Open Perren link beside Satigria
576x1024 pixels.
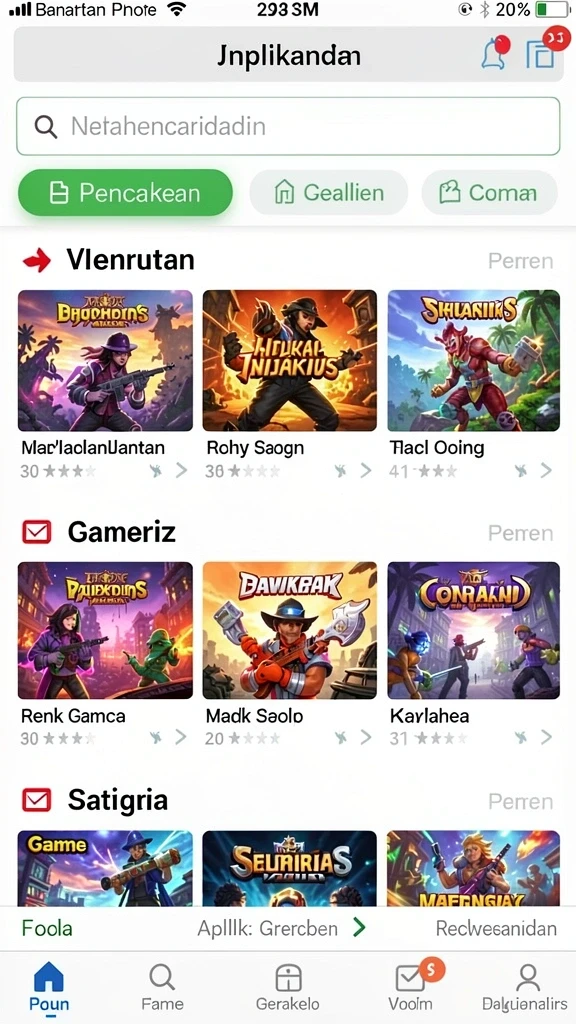coord(520,801)
